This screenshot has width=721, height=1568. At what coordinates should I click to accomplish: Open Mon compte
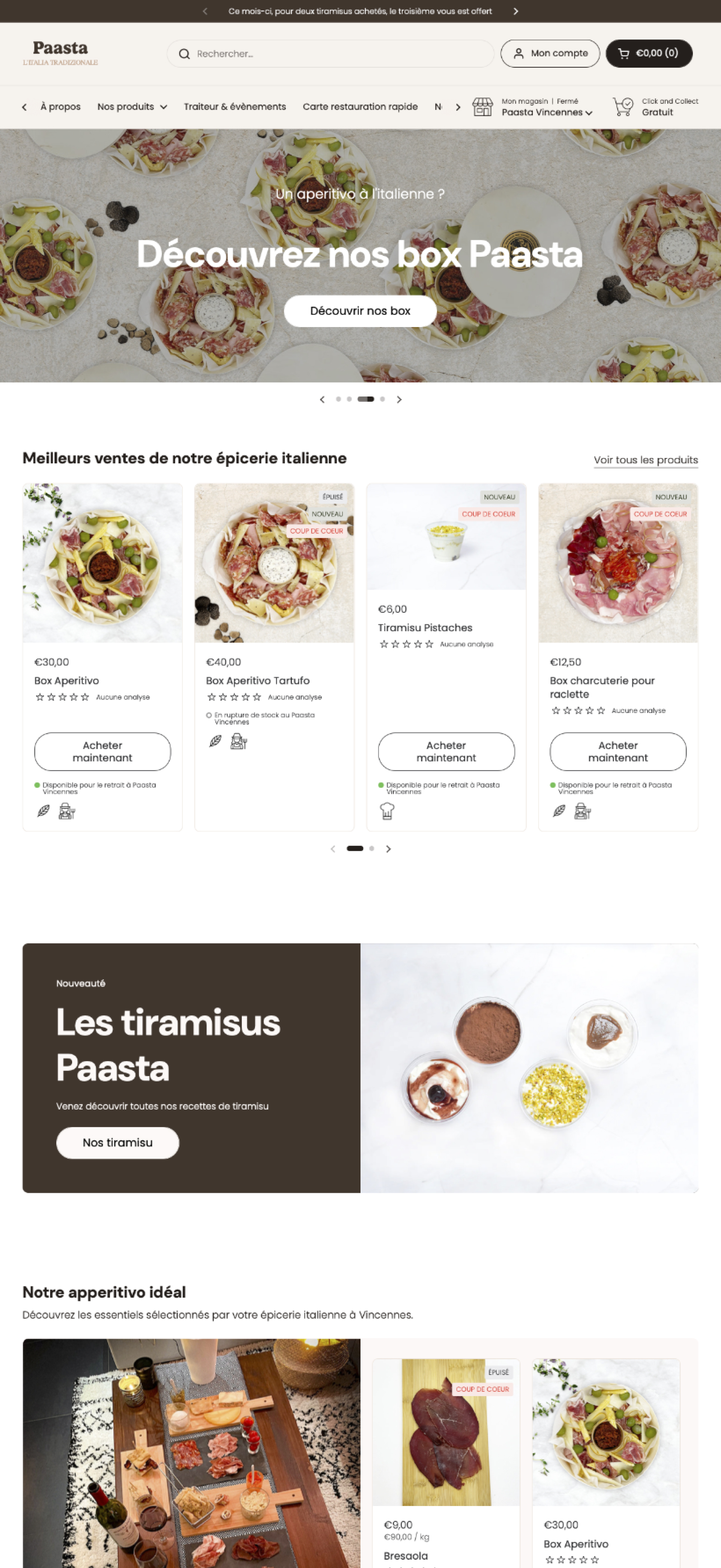pyautogui.click(x=550, y=54)
